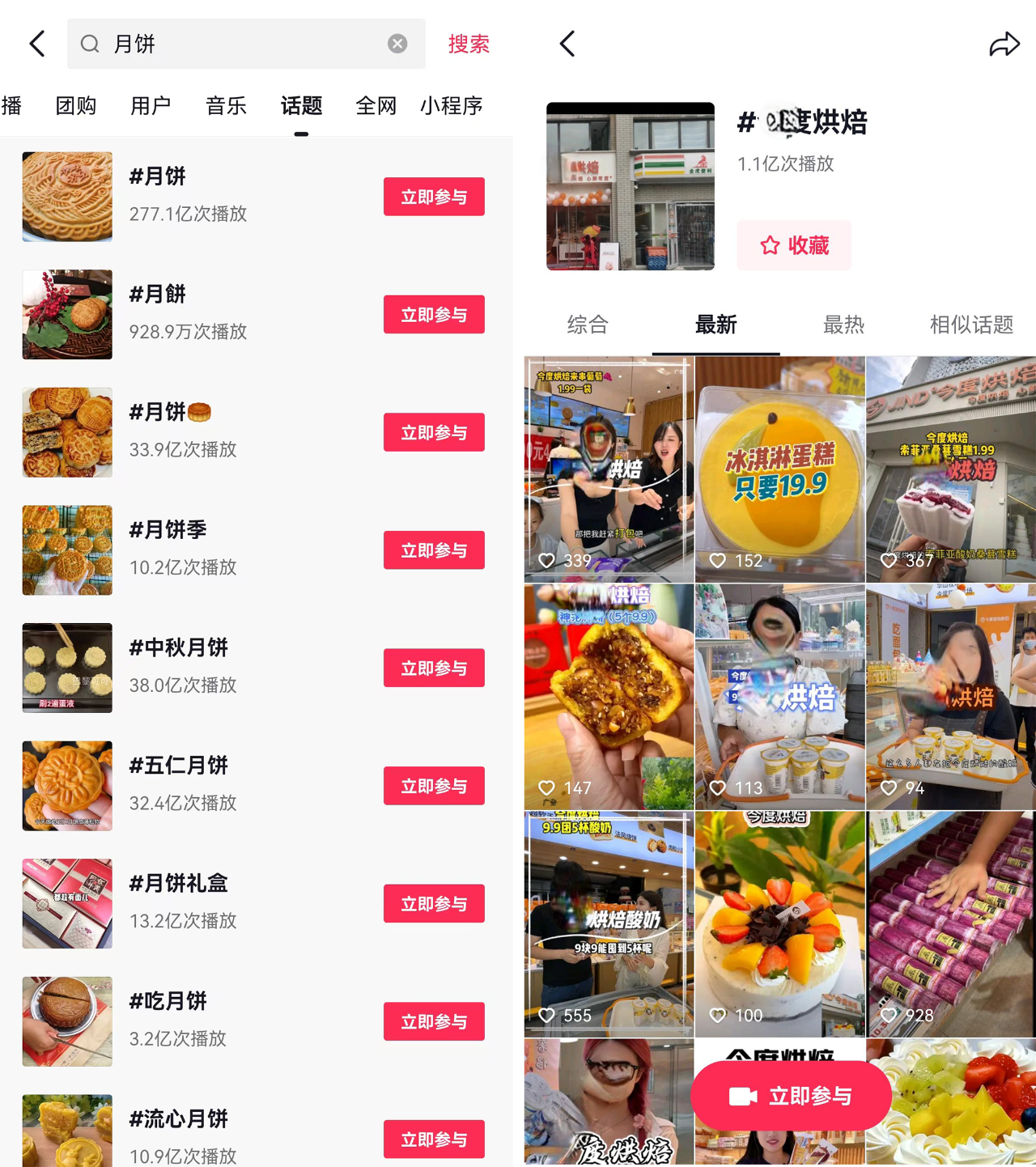Open the #中秋月饼 topic row
Screen dimensions: 1036x1167
(202, 667)
